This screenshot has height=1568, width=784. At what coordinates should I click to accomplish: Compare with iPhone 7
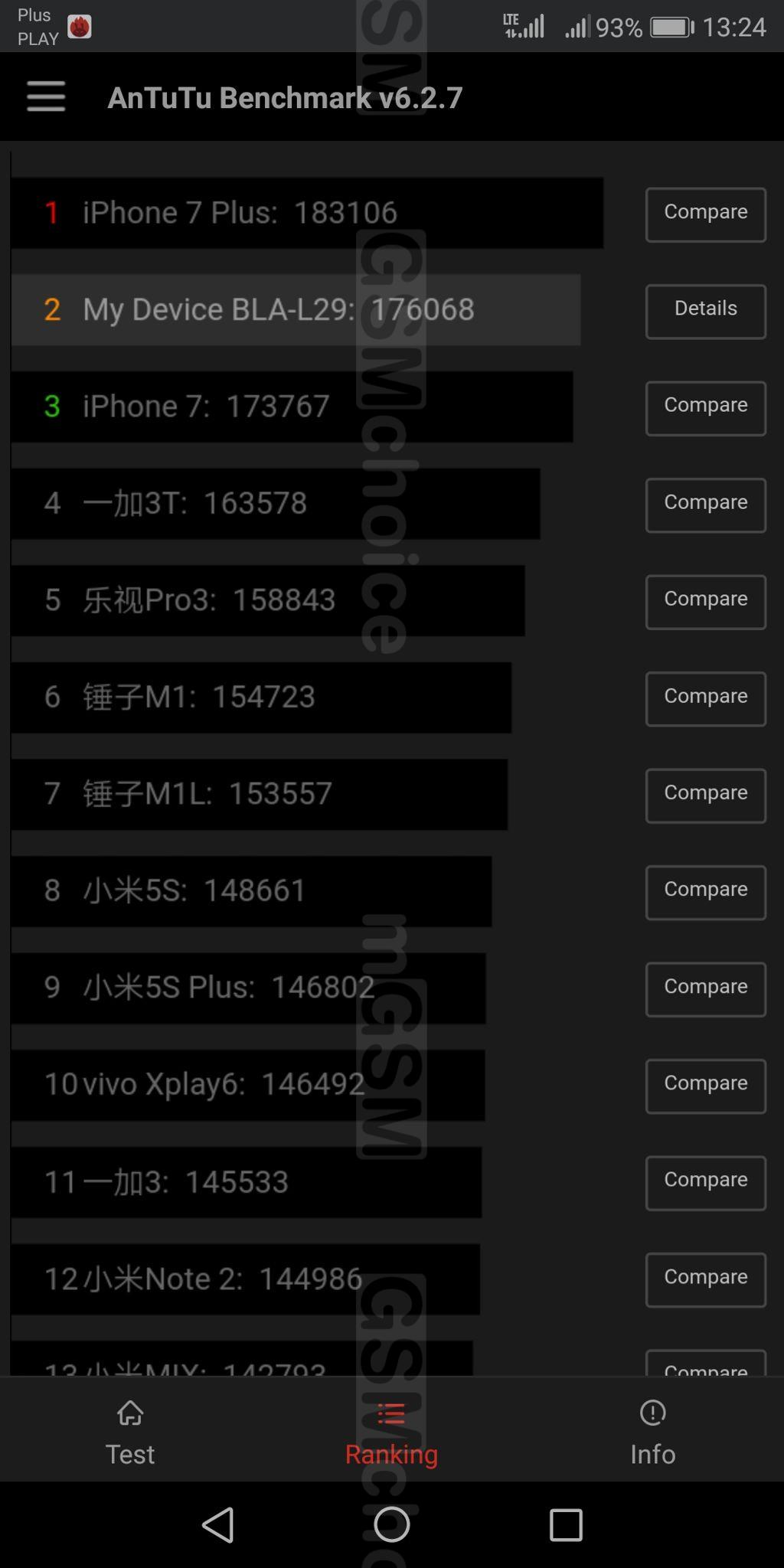pos(705,408)
